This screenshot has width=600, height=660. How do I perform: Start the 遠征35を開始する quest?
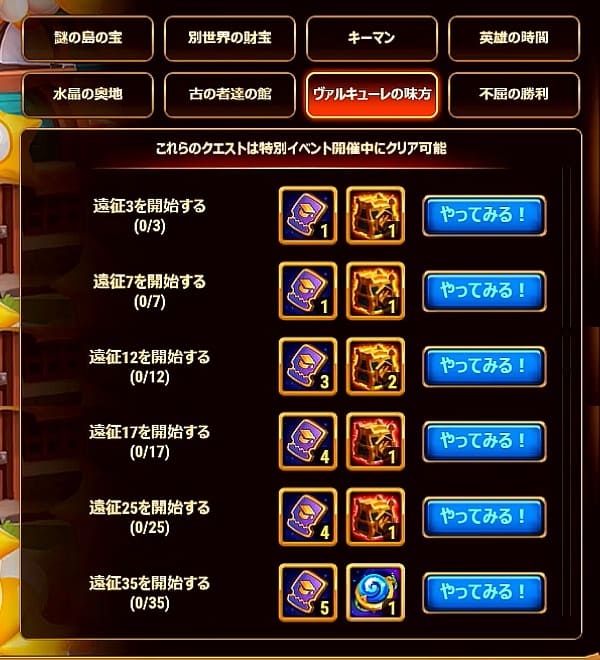484,592
